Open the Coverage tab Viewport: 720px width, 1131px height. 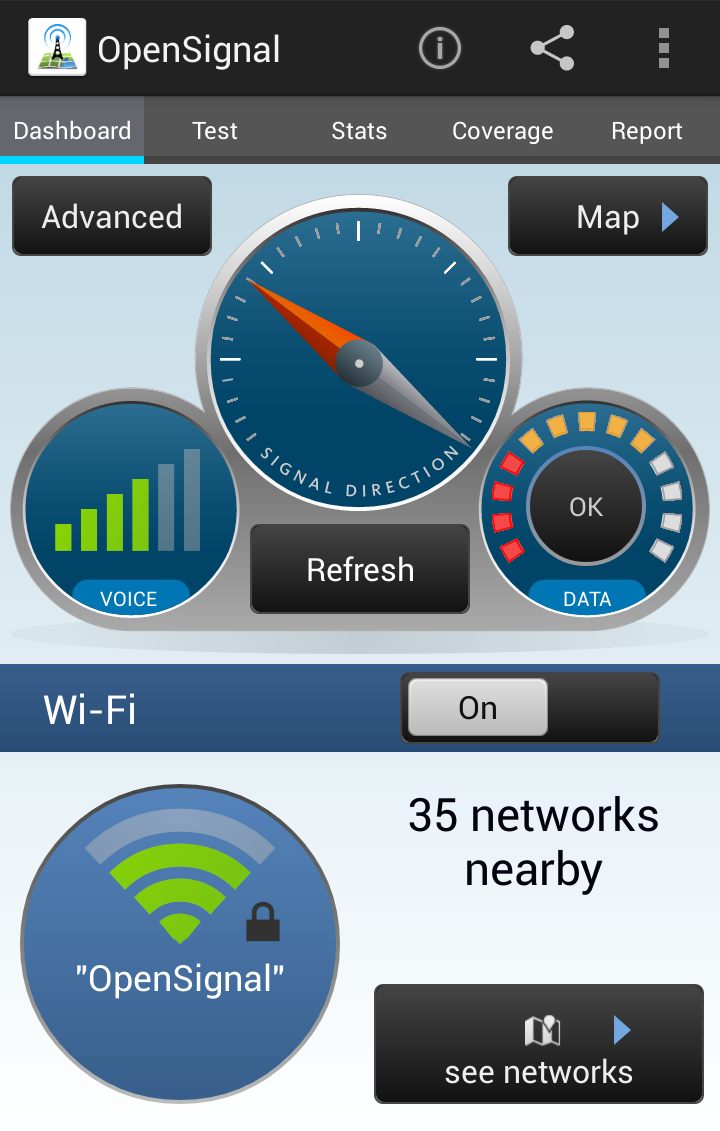point(503,130)
